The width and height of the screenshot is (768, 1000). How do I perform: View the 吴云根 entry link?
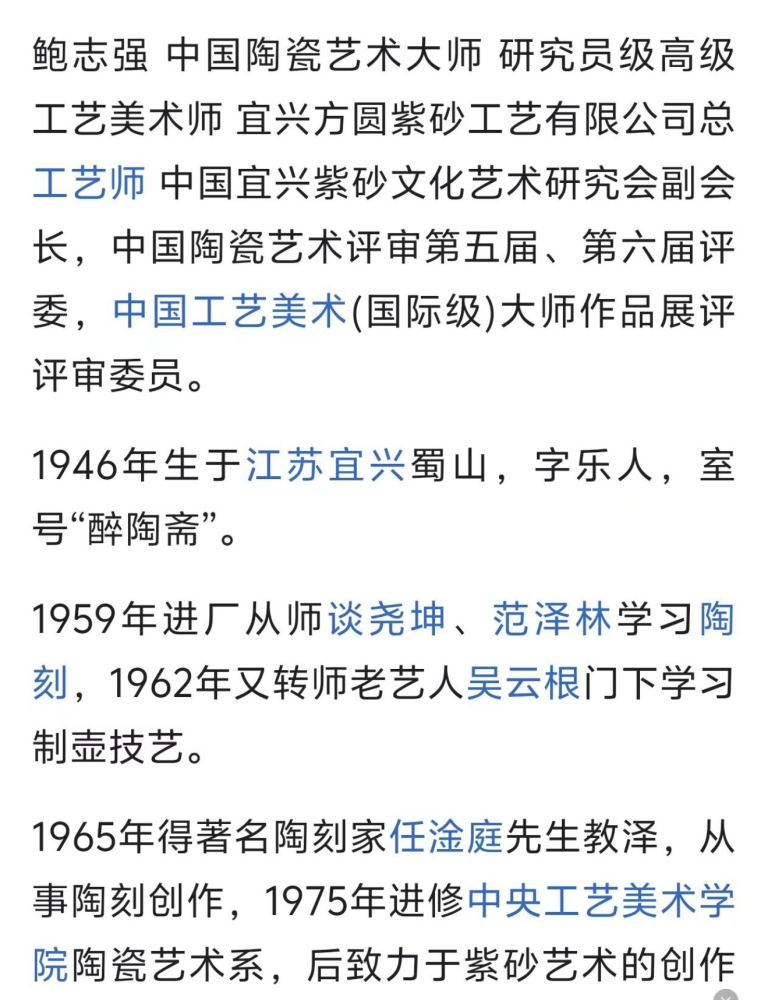click(523, 685)
